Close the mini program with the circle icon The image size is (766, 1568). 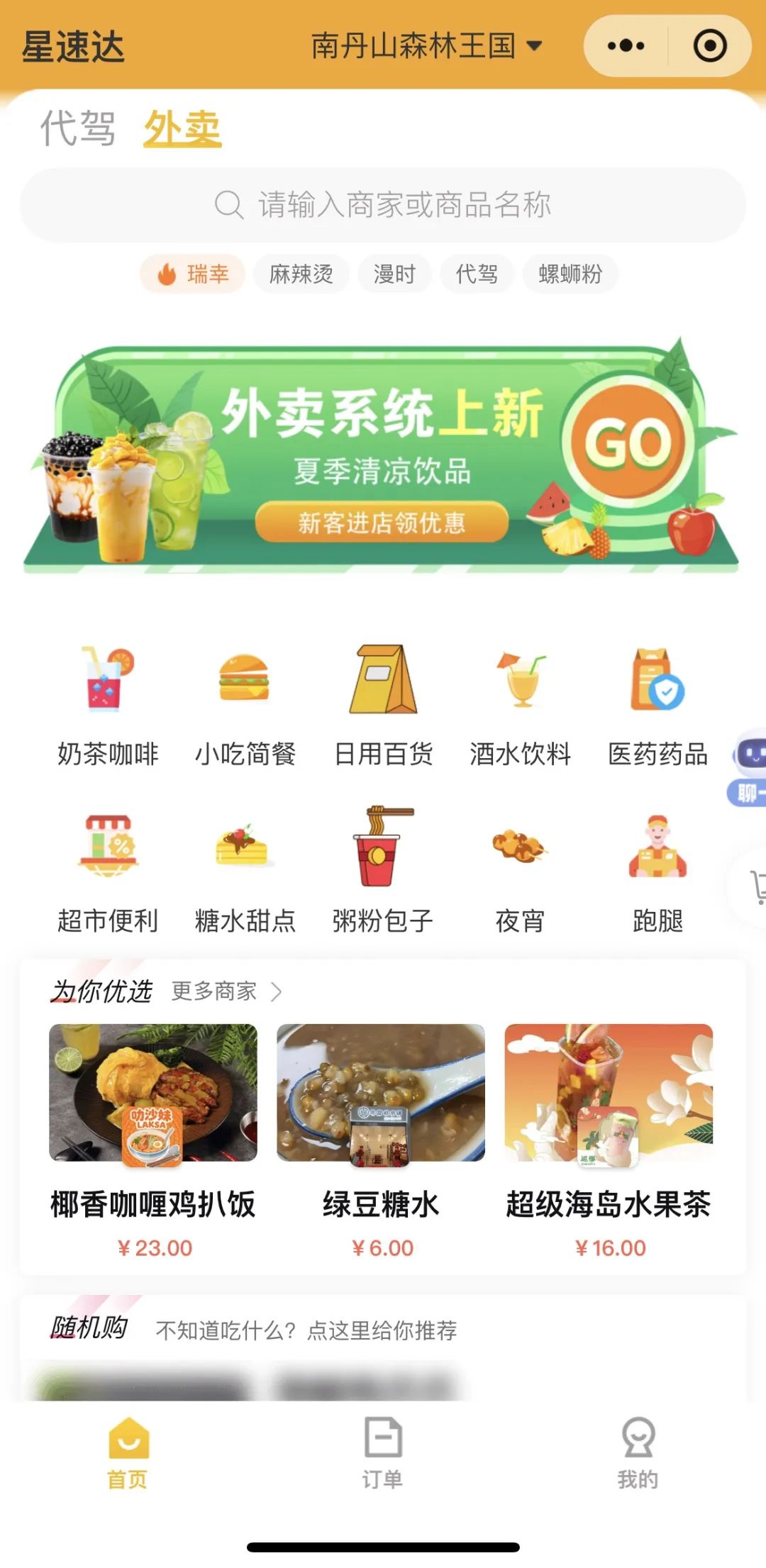point(709,46)
